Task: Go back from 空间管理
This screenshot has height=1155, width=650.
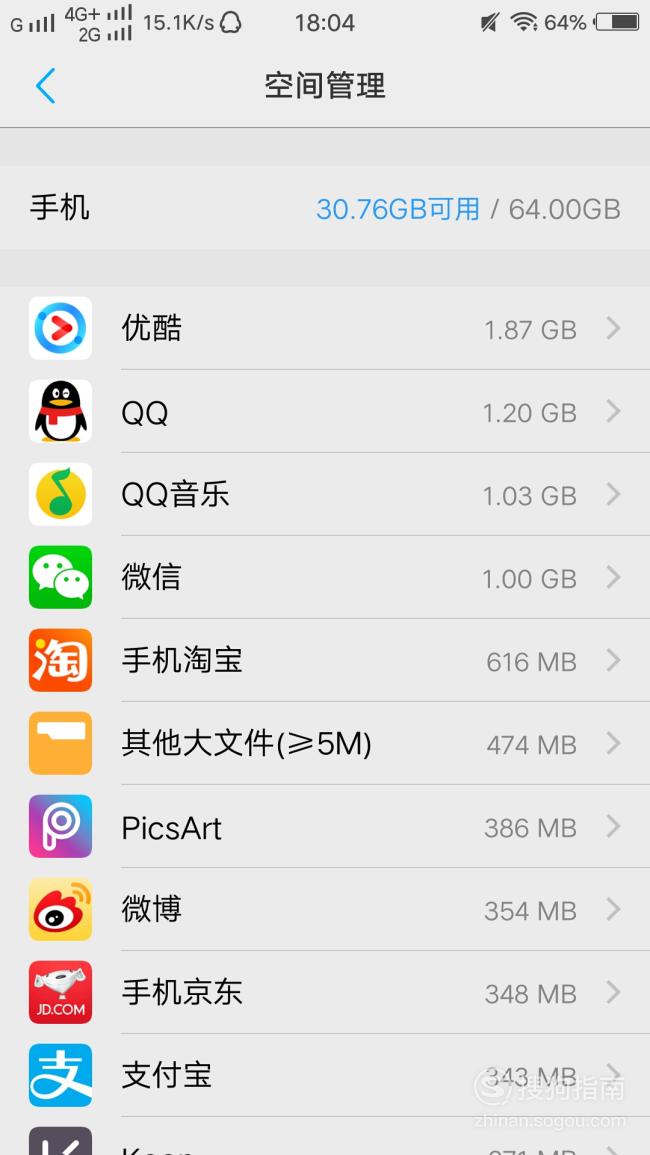Action: tap(46, 85)
